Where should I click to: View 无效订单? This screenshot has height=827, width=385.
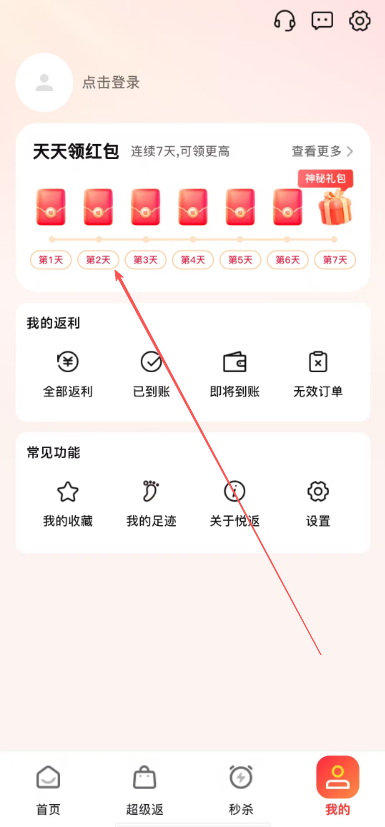tap(318, 374)
